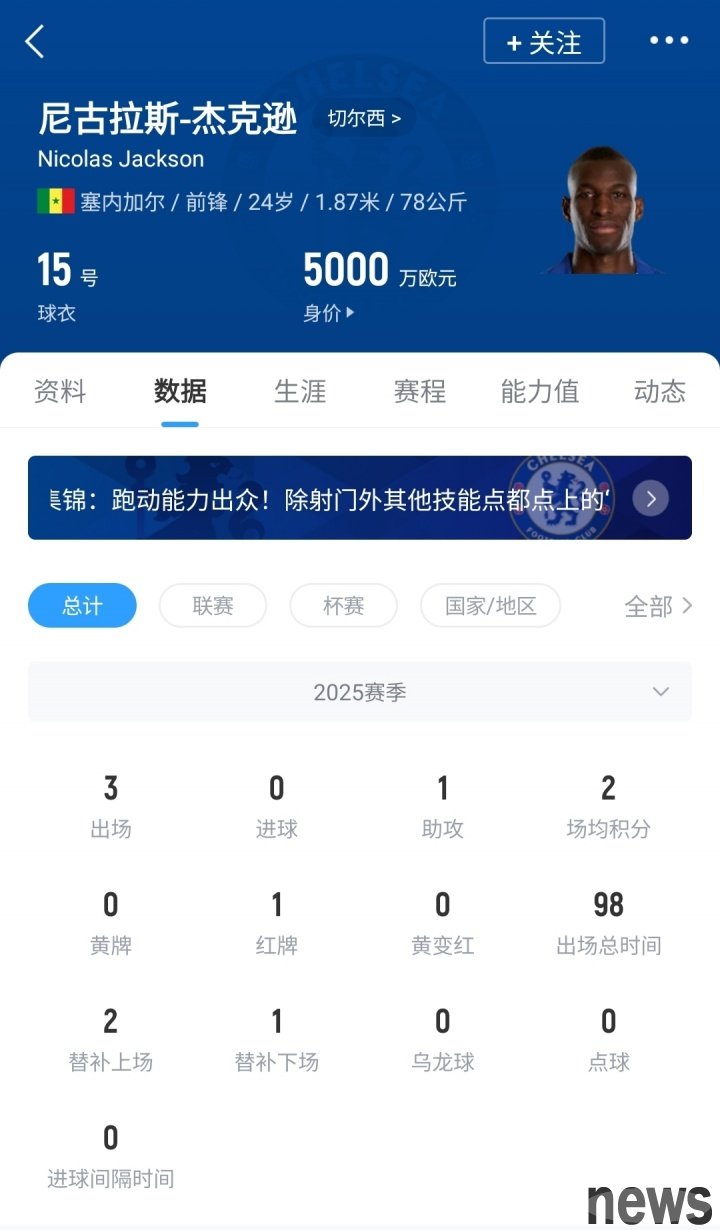The width and height of the screenshot is (720, 1230).
Task: Switch to the 赛程 tab
Action: tap(420, 391)
